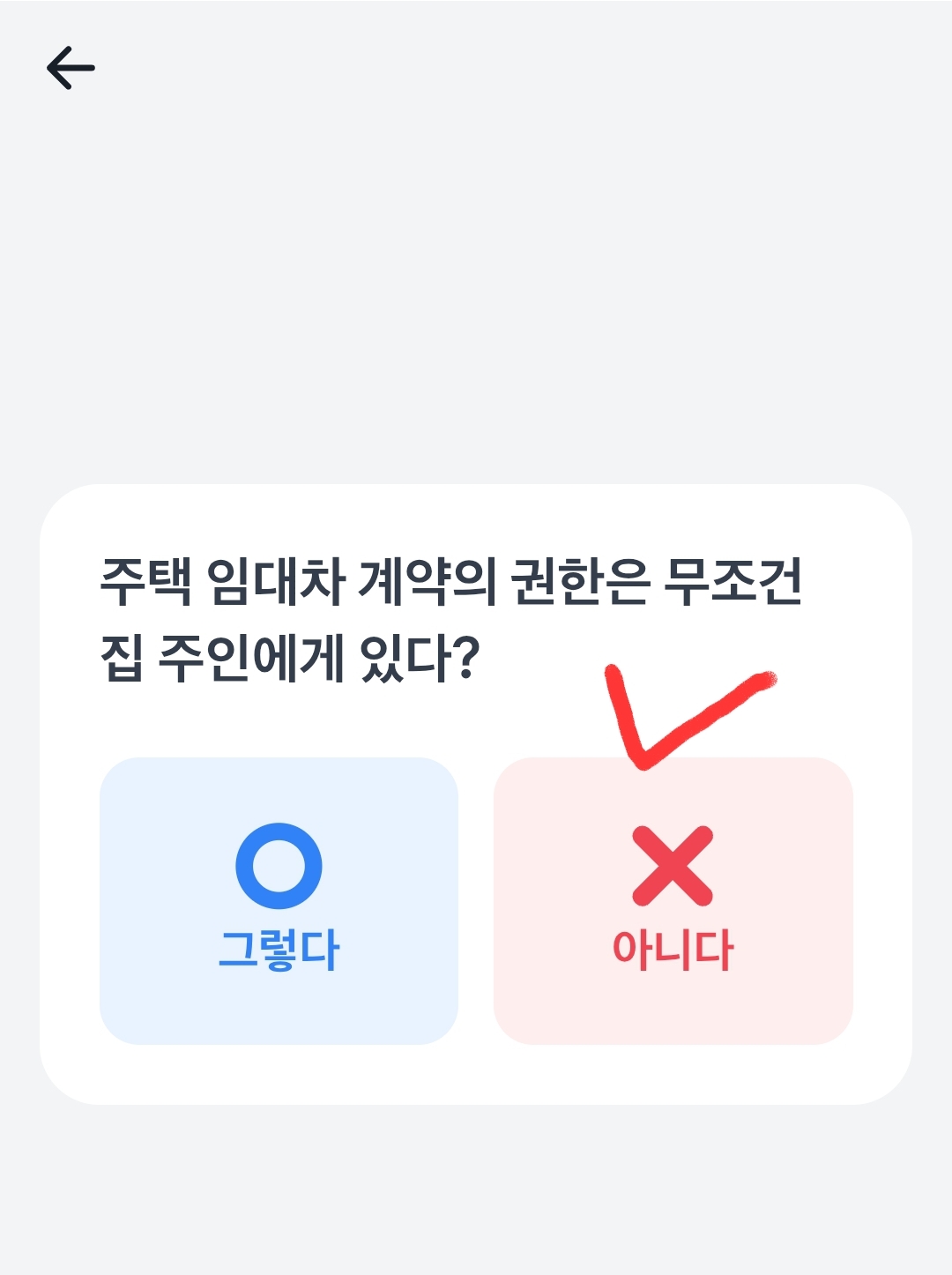952x1275 pixels.
Task: Go back with the arrow icon
Action: click(71, 68)
